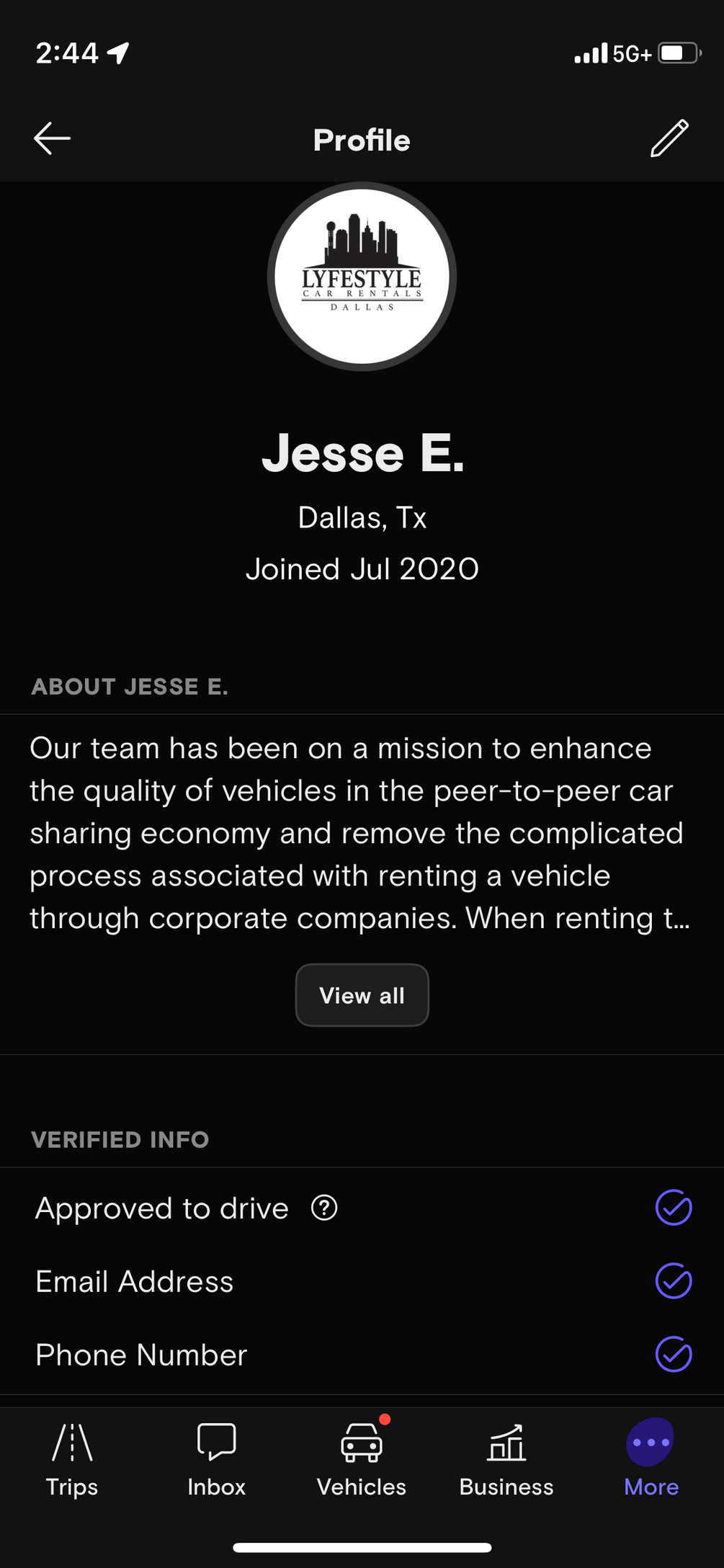
Task: Expand the full about text with View all
Action: [362, 995]
